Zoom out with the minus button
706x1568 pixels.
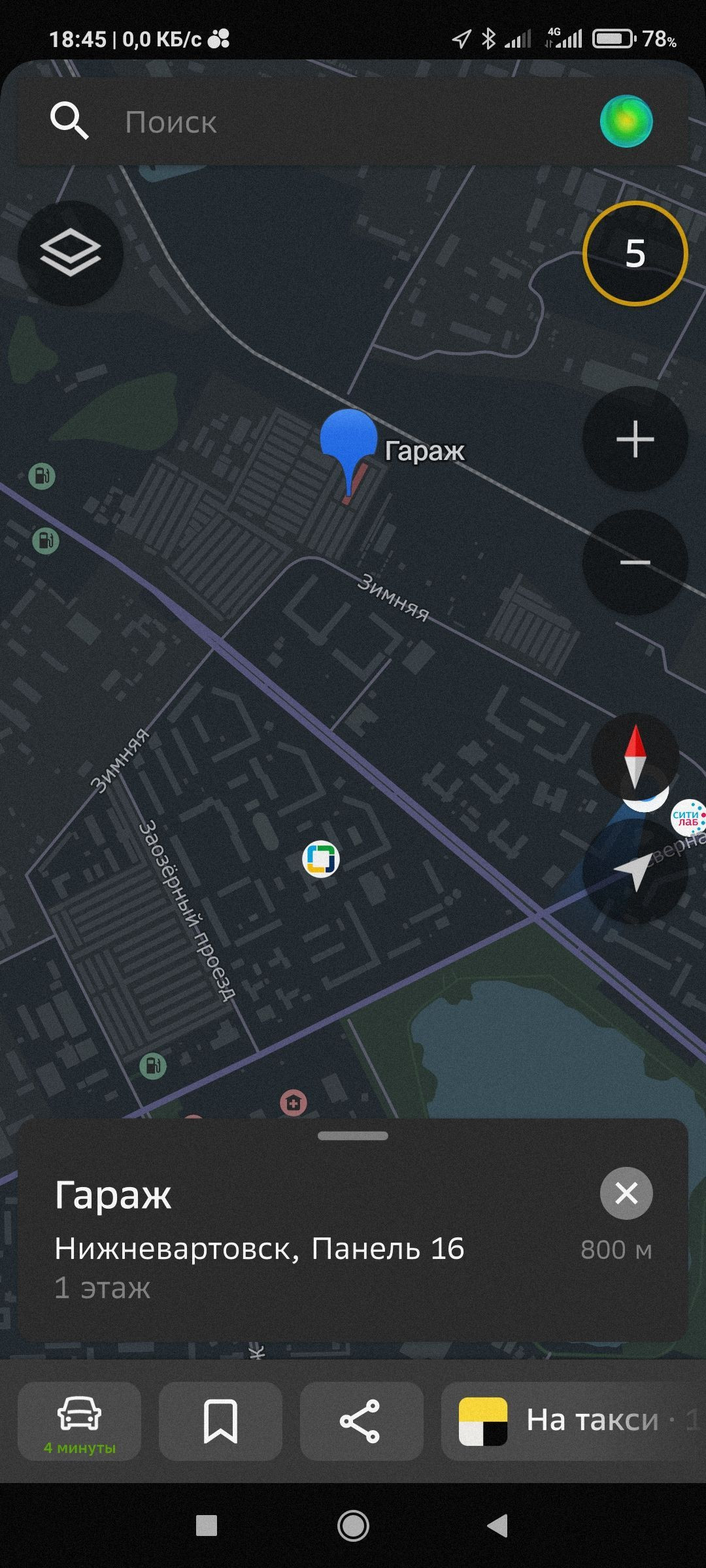[635, 562]
